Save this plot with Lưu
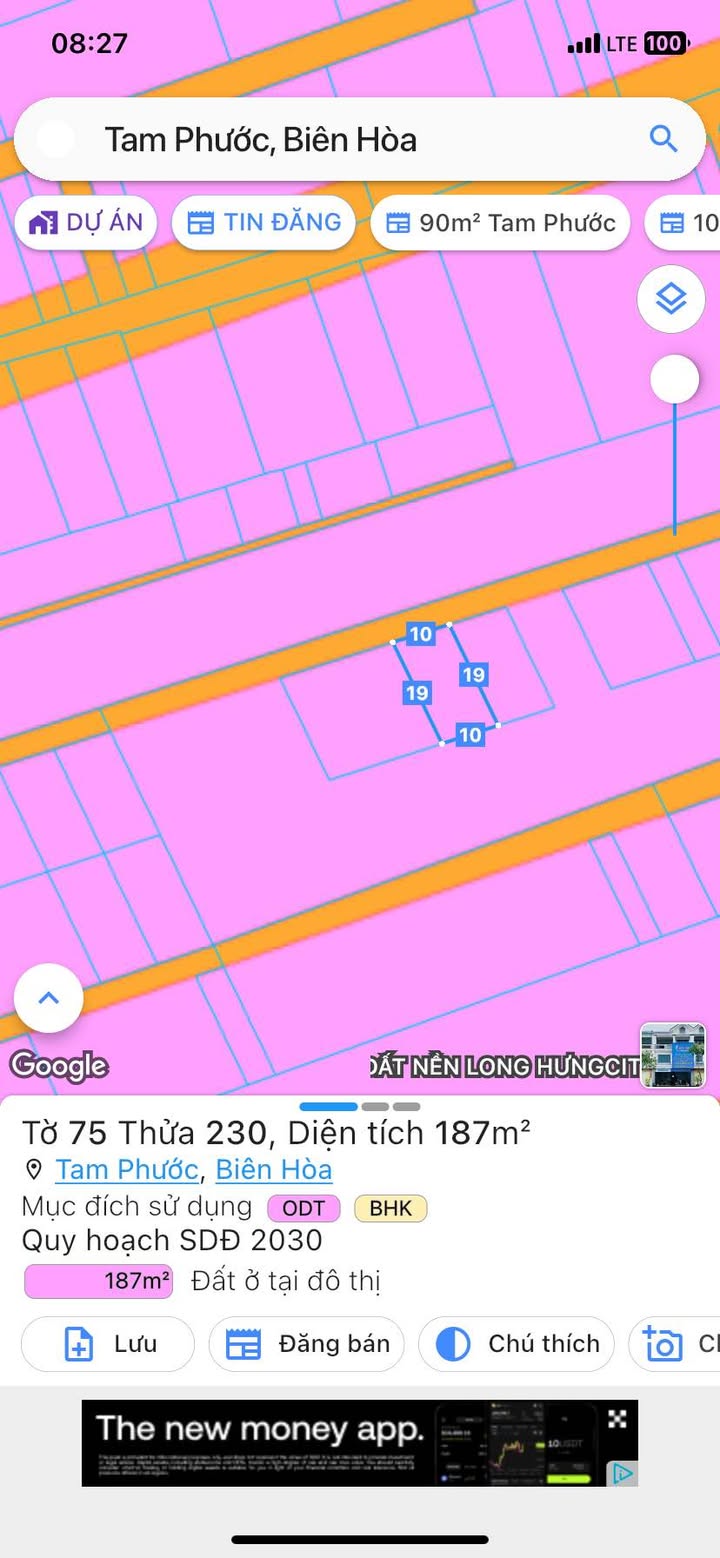 (108, 1344)
